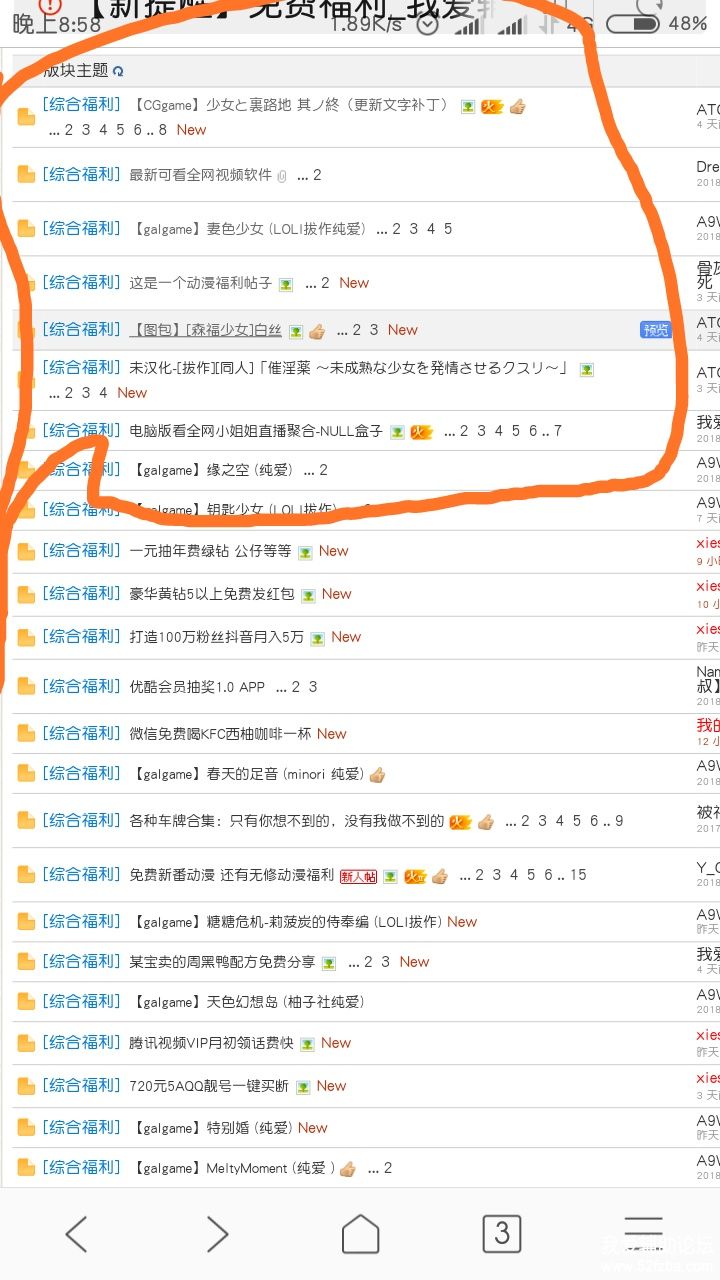Open the tab switcher showing 3 tabs
The height and width of the screenshot is (1280, 720).
click(502, 1232)
